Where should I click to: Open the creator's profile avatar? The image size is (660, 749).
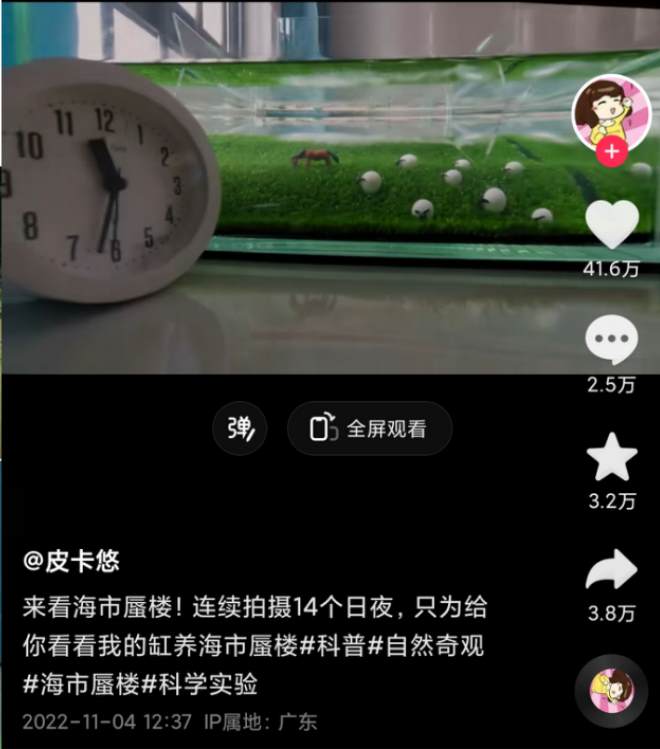(x=611, y=110)
